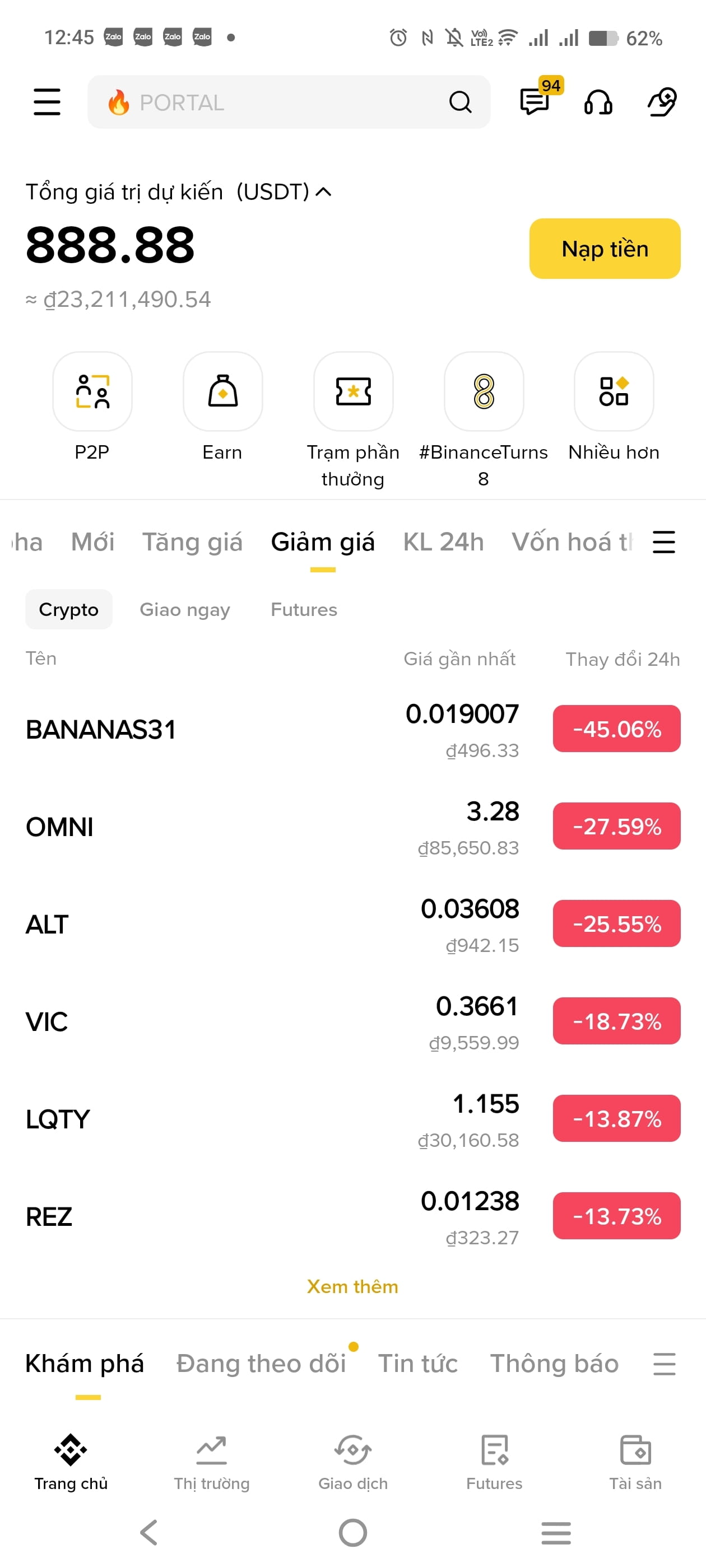Select the Futures filter chip
This screenshot has width=706, height=1568.
tap(303, 609)
